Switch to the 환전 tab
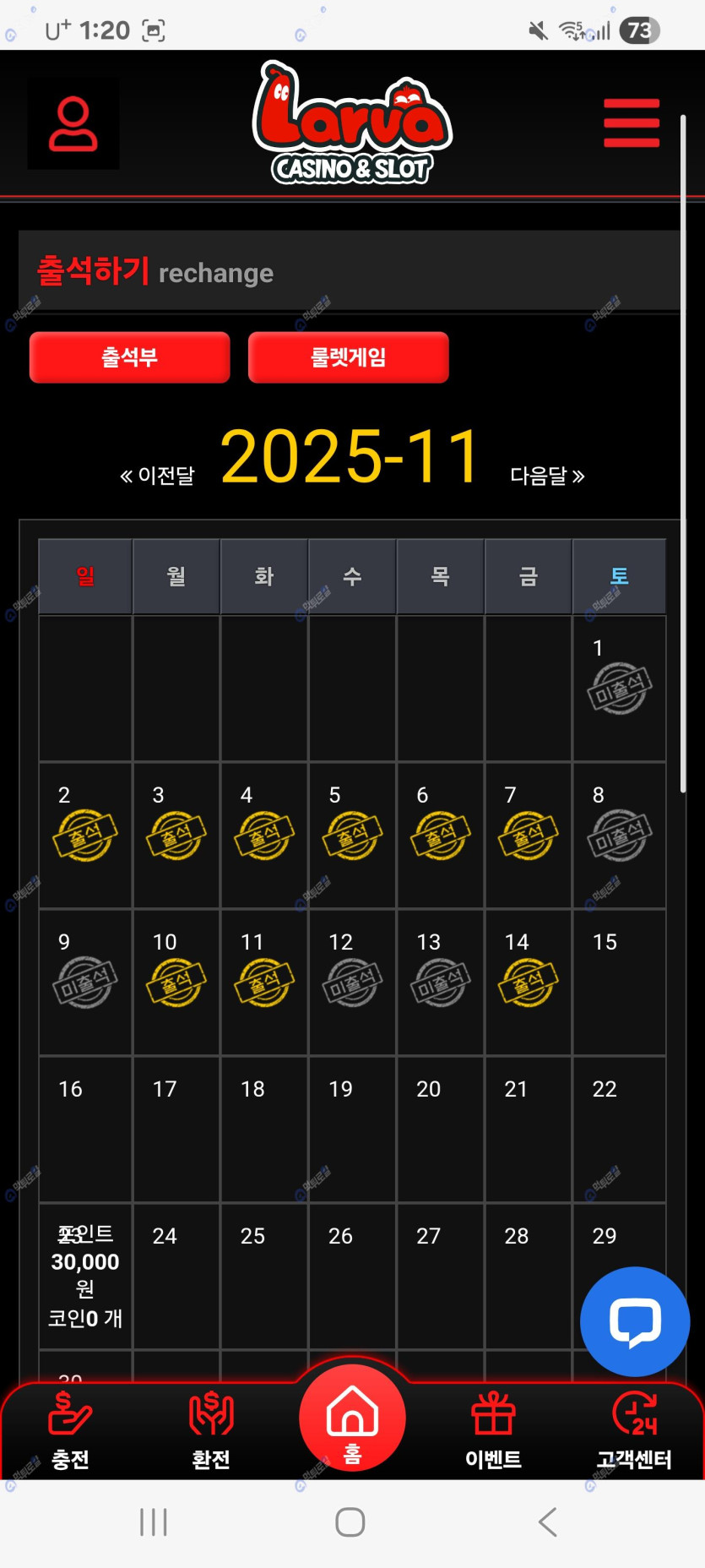Image resolution: width=705 pixels, height=1568 pixels. tap(211, 1431)
